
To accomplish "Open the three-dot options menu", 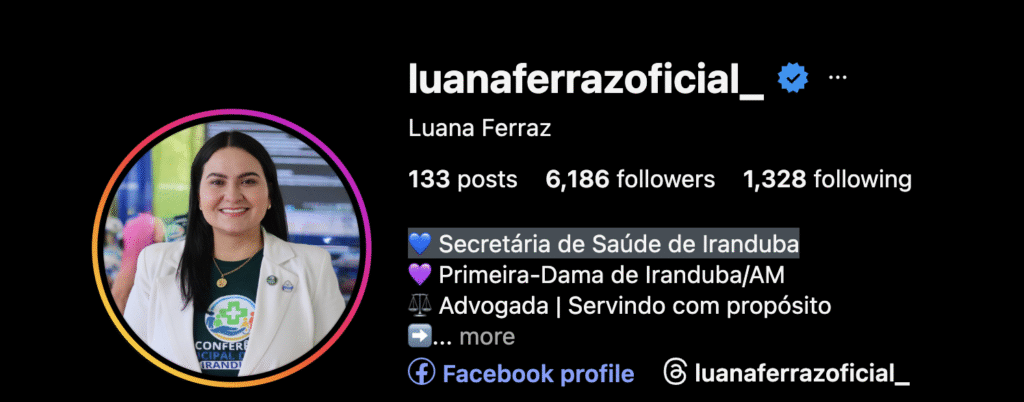I will 838,77.
